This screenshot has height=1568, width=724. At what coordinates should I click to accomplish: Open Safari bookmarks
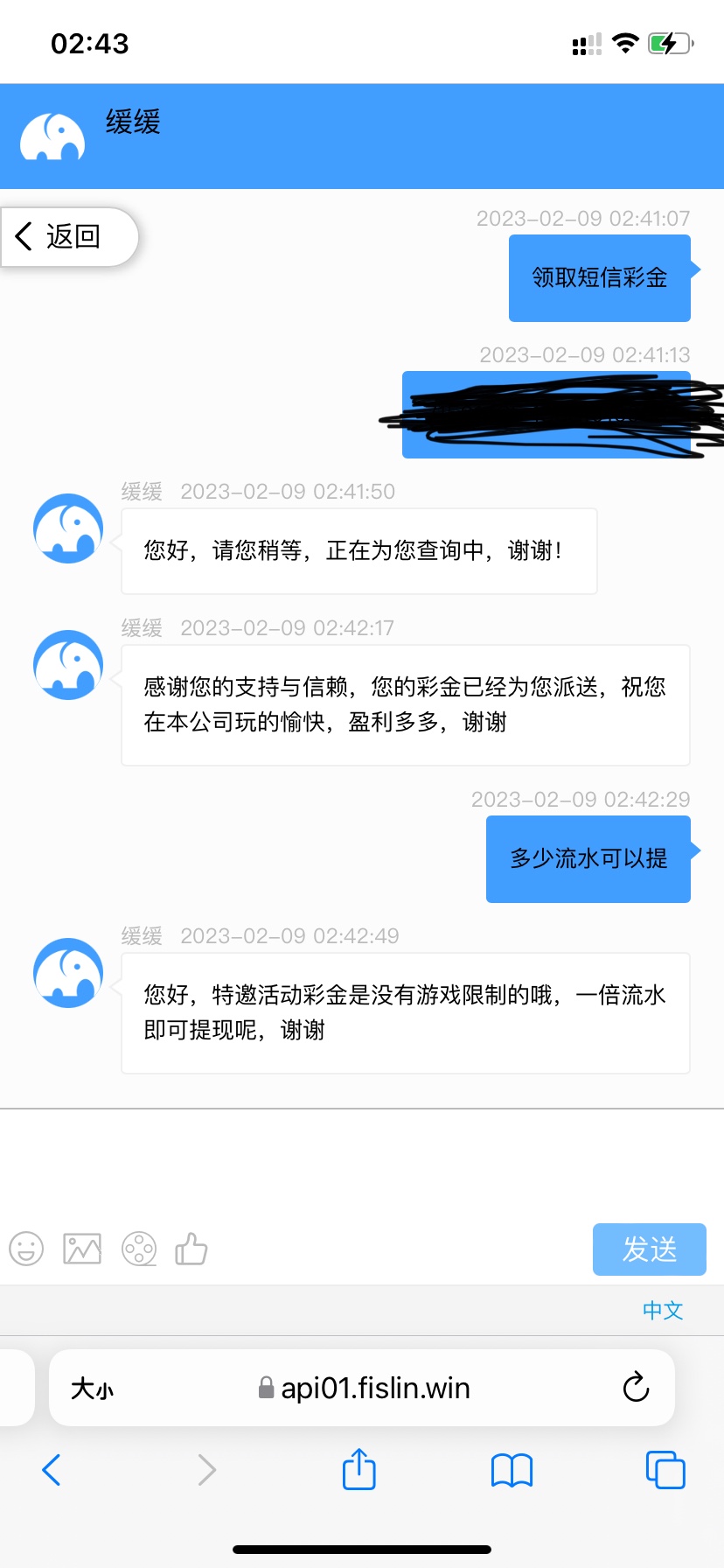click(x=512, y=1470)
